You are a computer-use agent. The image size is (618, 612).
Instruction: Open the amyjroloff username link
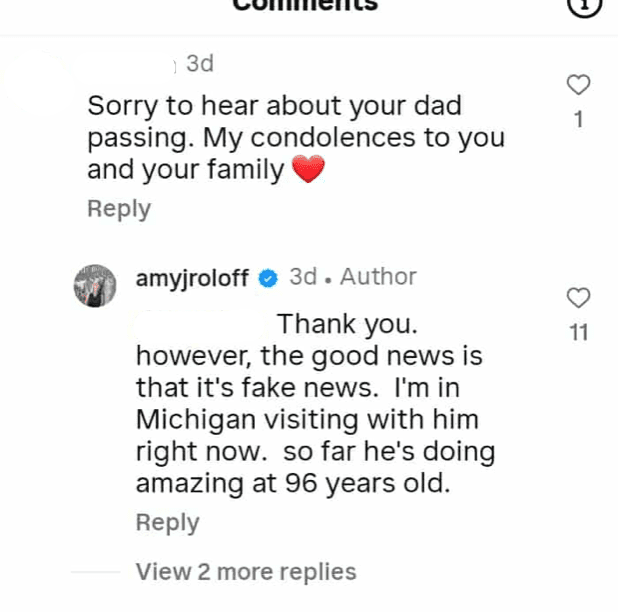point(194,277)
